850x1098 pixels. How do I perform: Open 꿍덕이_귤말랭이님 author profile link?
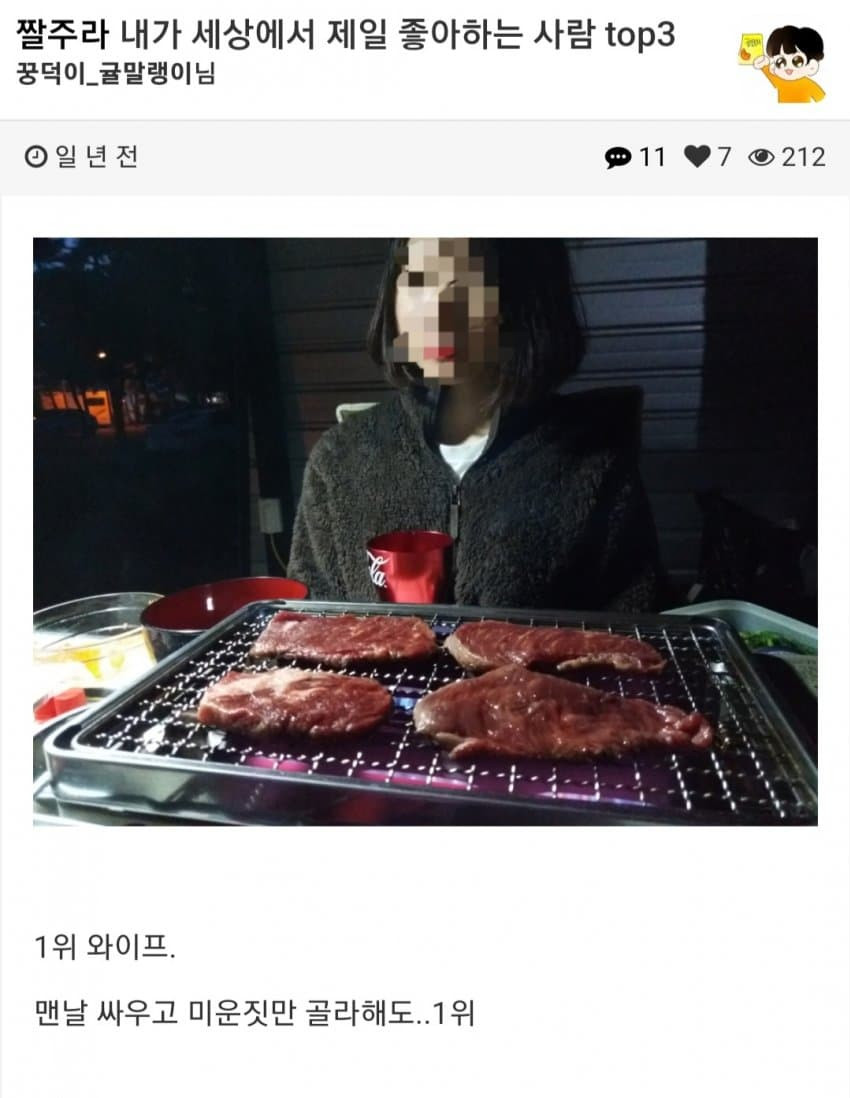[115, 74]
